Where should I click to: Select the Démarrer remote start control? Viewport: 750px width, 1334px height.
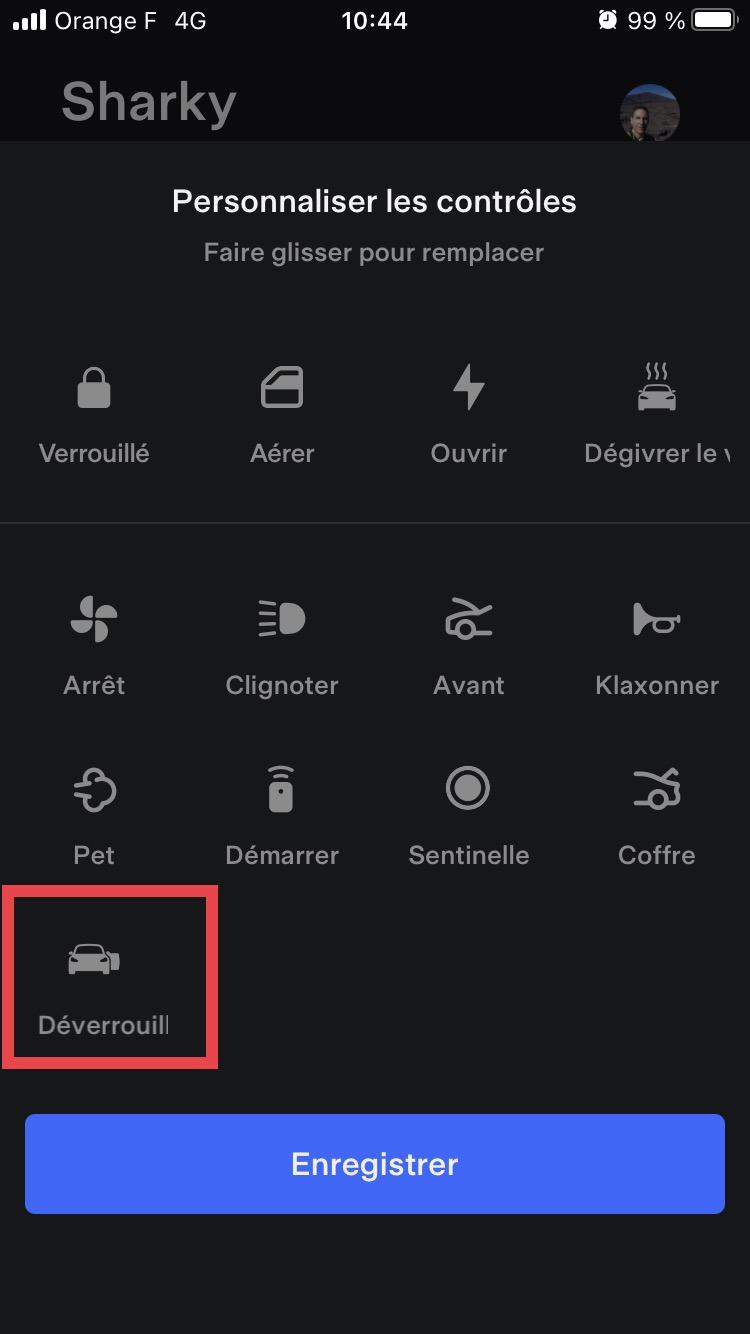pyautogui.click(x=282, y=817)
